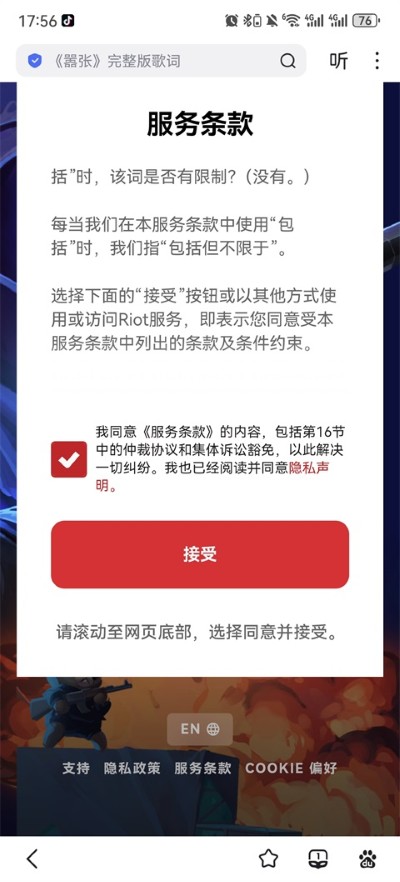This screenshot has height=882, width=400.
Task: Open COOKIE 偏好 settings
Action: [x=291, y=768]
